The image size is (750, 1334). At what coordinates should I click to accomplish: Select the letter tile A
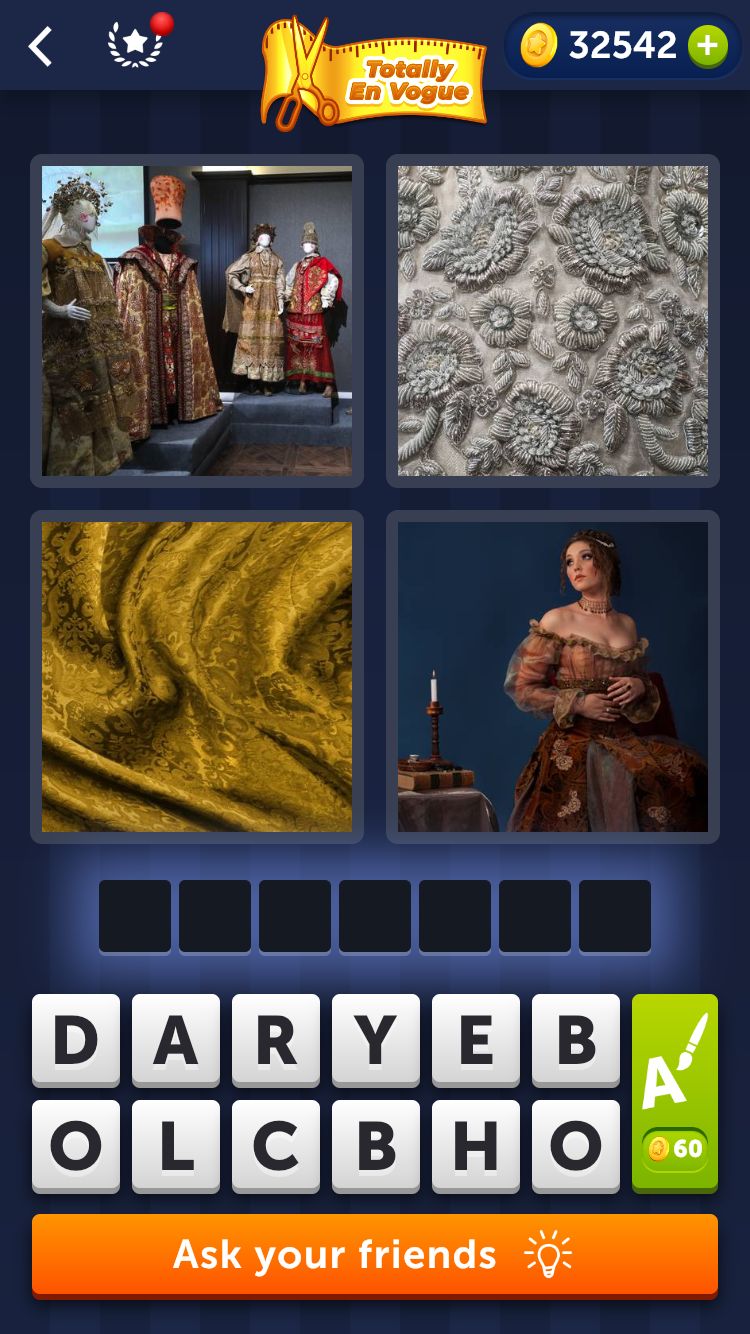pos(176,1040)
